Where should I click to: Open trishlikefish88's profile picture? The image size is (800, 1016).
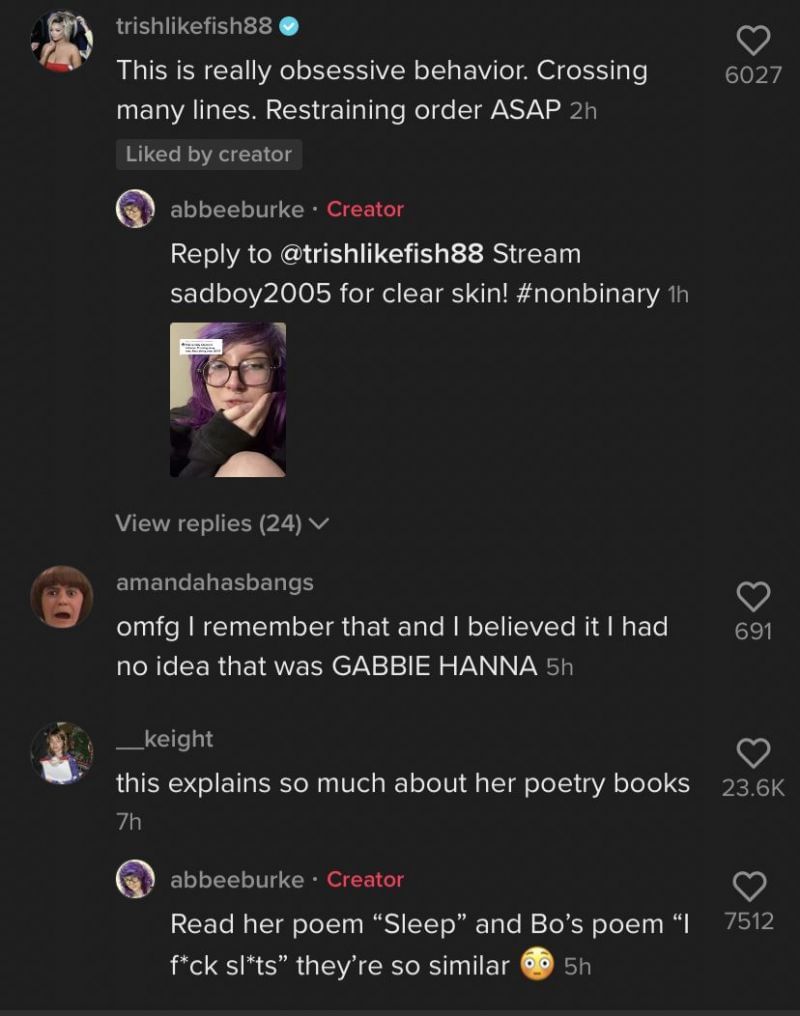[62, 42]
